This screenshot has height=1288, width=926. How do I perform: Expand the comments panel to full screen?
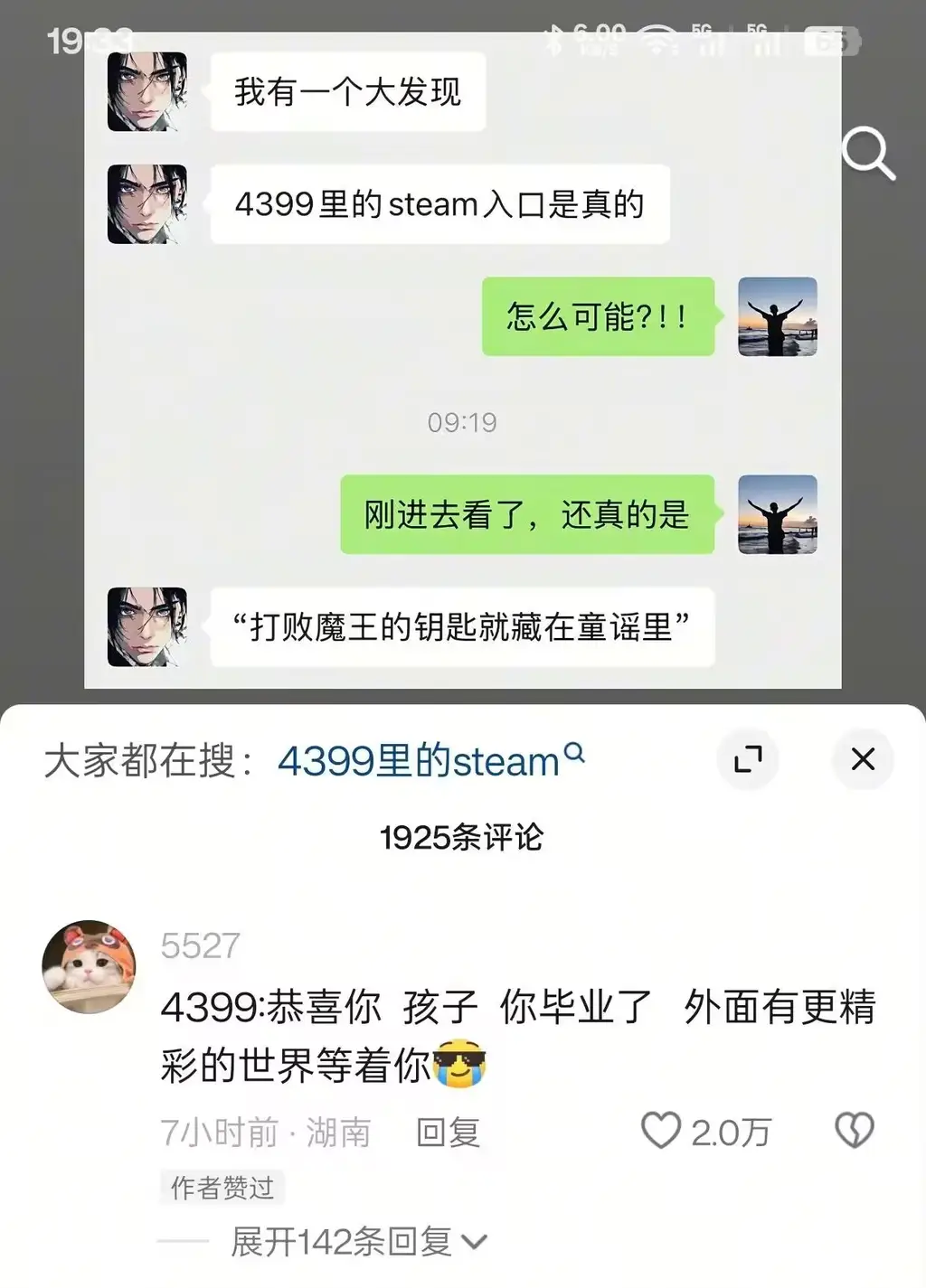(748, 759)
